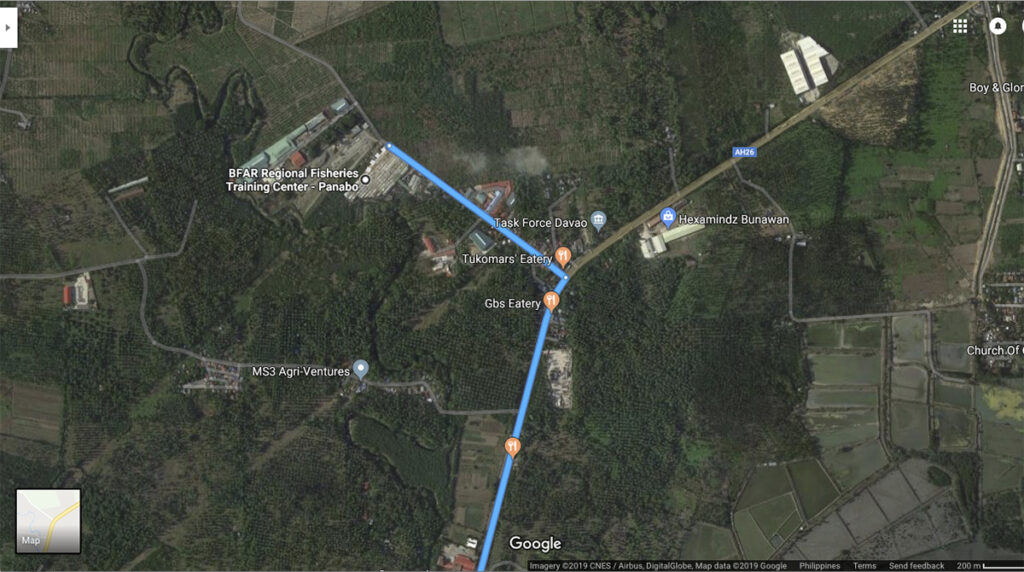
Task: Open the Tukomars' Eatery restaurant marker
Action: [x=563, y=256]
